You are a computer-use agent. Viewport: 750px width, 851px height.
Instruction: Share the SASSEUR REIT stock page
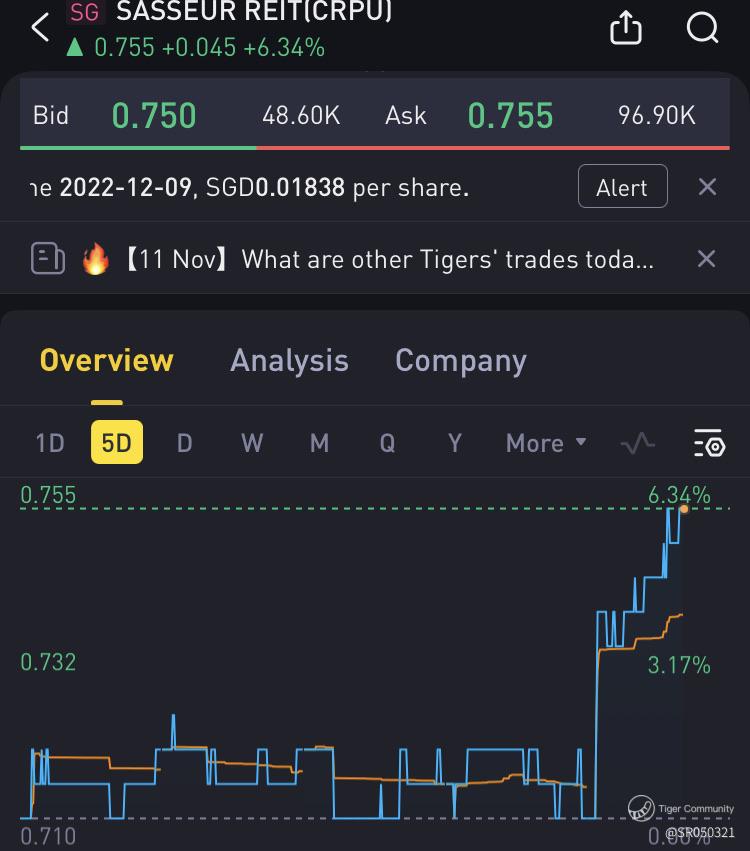coord(625,28)
